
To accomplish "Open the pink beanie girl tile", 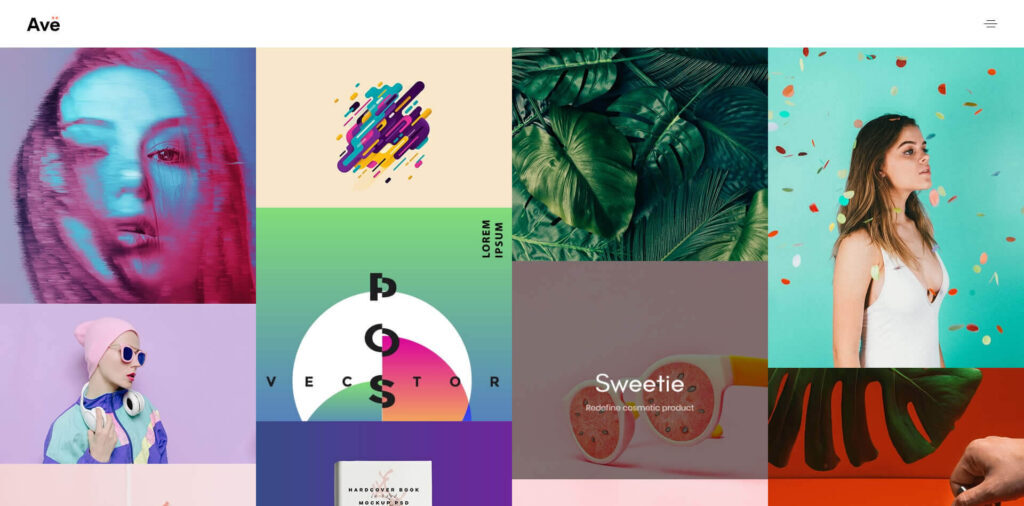I will tap(127, 384).
